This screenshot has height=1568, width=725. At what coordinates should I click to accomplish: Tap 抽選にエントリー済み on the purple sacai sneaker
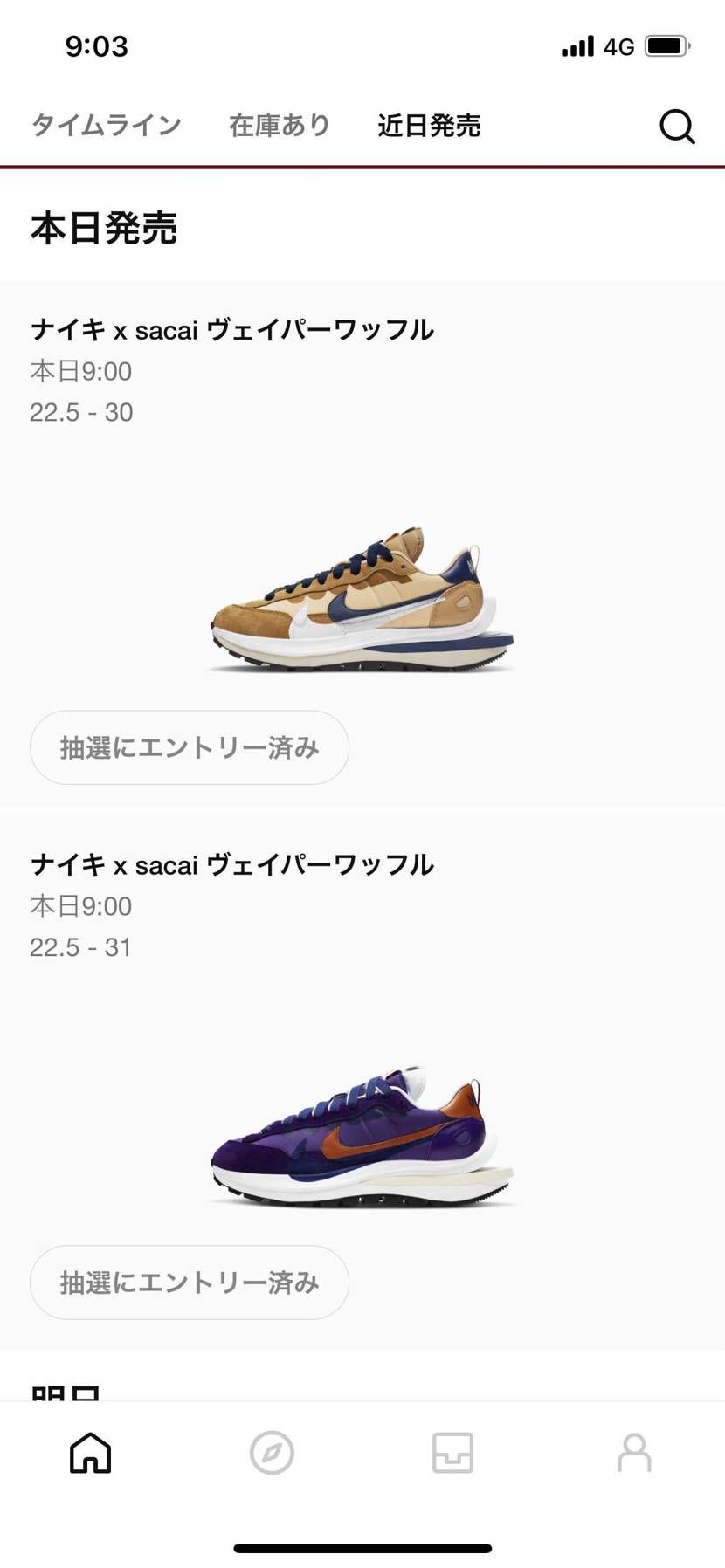point(189,1283)
